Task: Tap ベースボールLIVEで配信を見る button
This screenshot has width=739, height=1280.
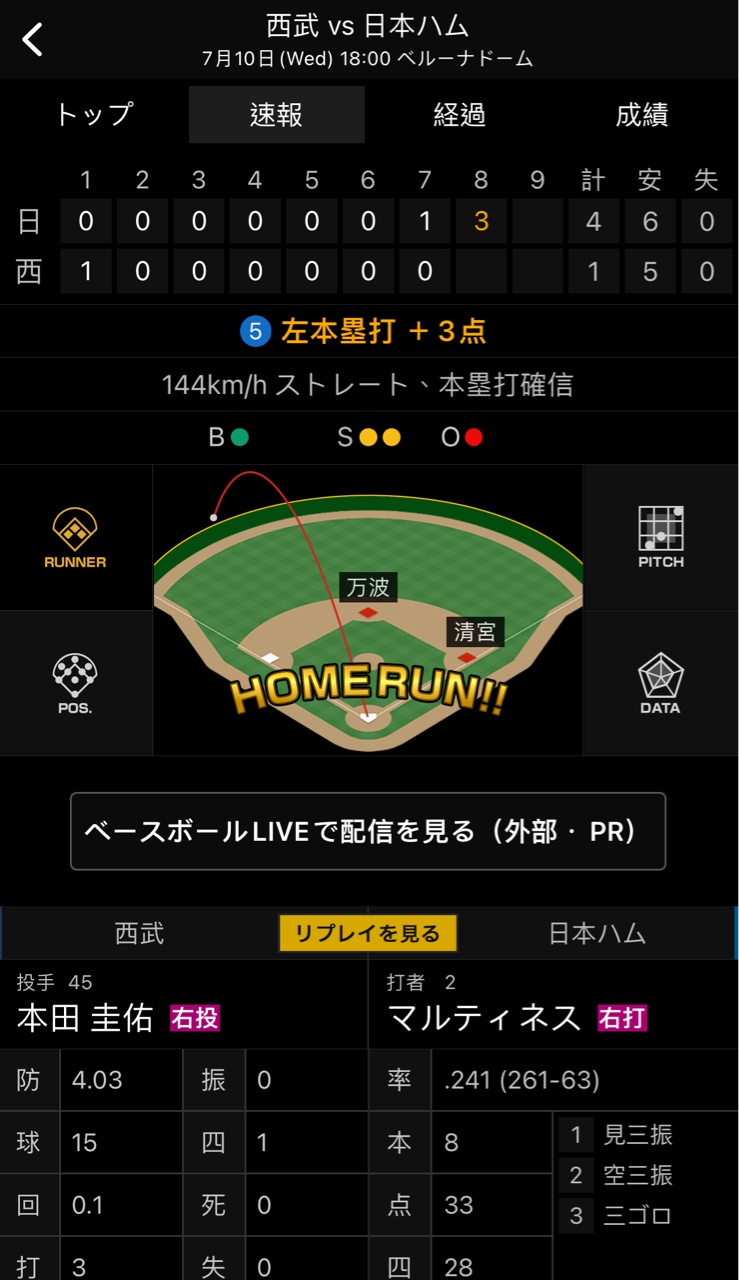Action: click(x=368, y=831)
